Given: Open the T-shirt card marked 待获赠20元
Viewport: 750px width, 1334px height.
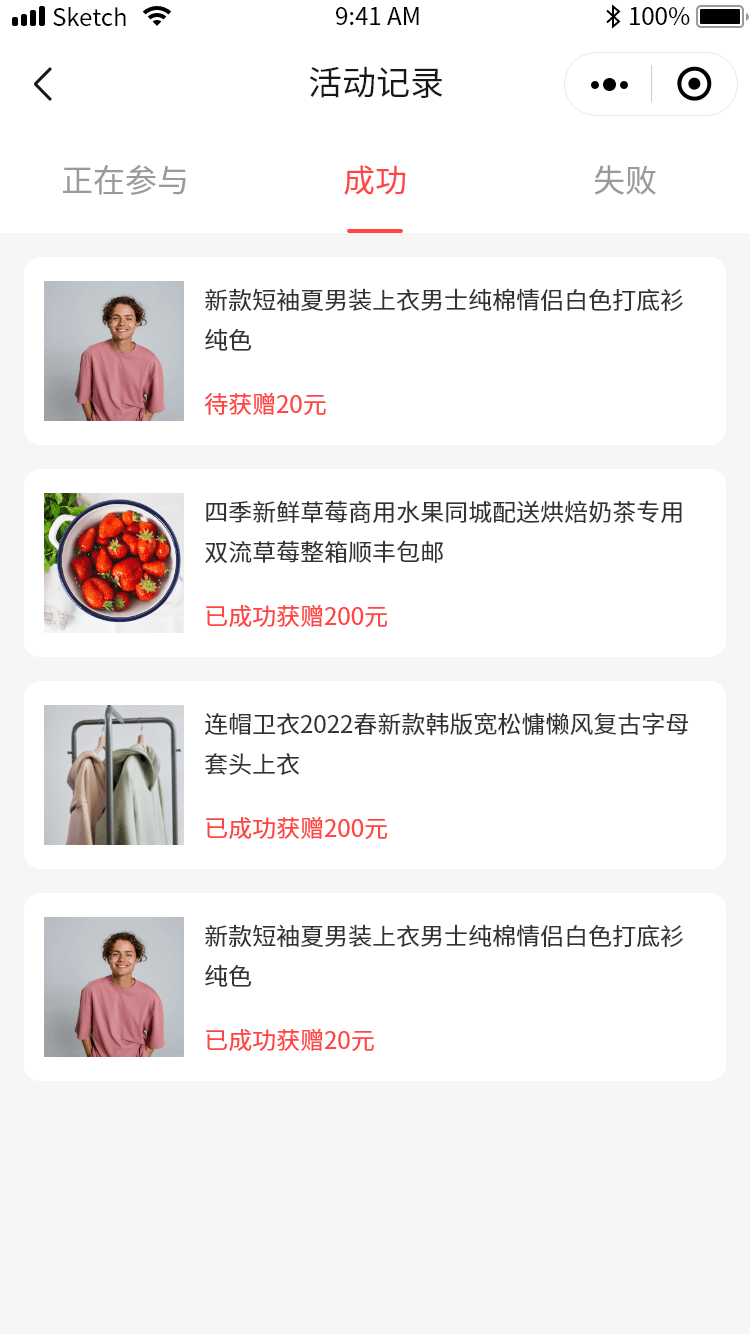Looking at the screenshot, I should (375, 351).
